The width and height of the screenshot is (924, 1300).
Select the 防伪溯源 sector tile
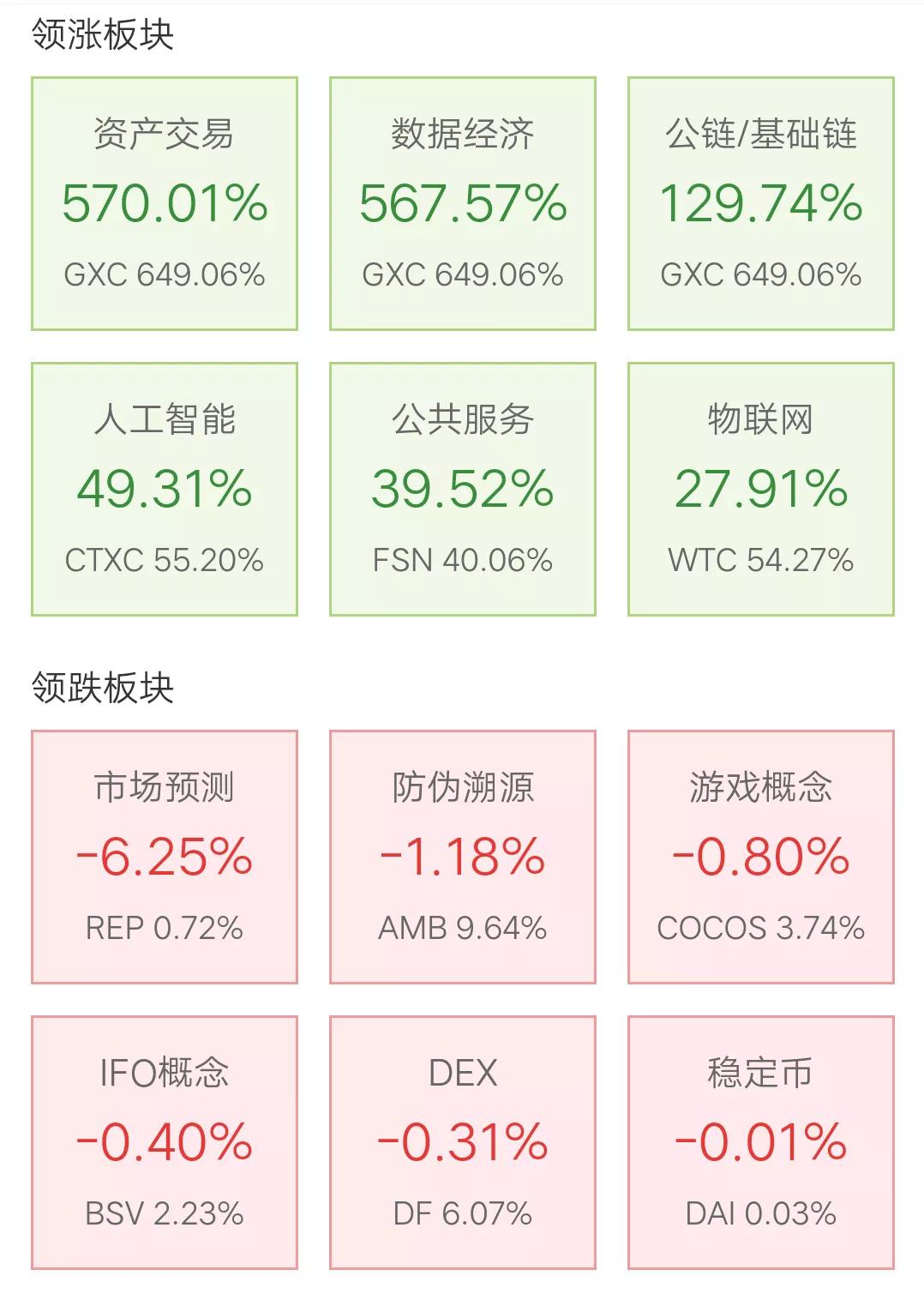click(463, 858)
